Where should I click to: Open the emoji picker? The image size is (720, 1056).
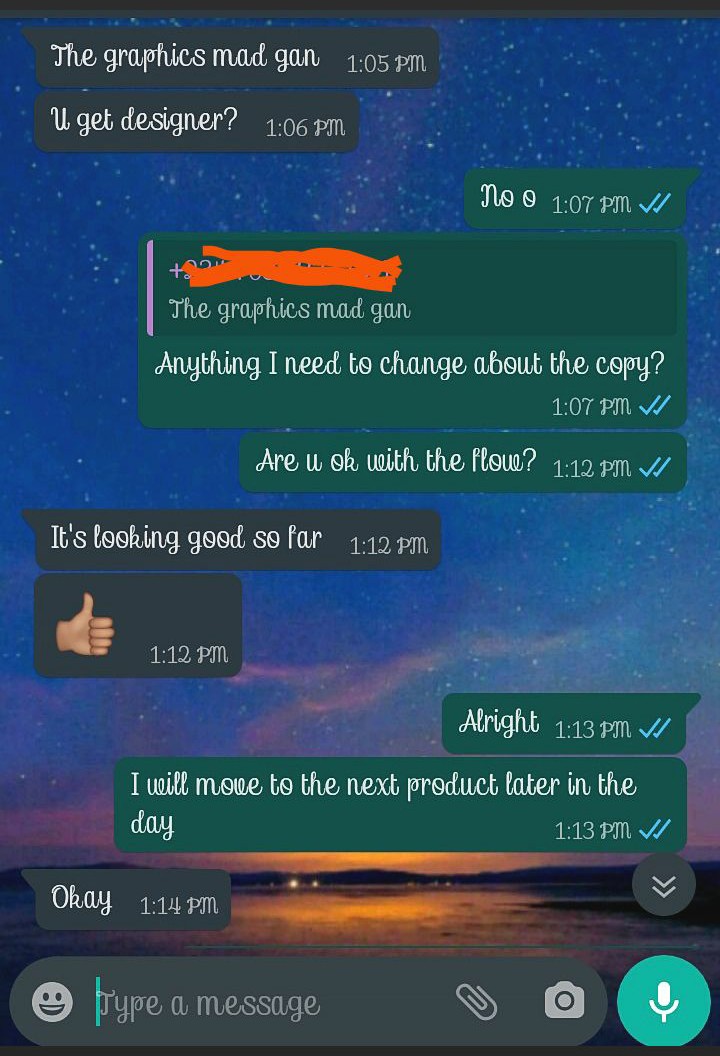point(52,1001)
